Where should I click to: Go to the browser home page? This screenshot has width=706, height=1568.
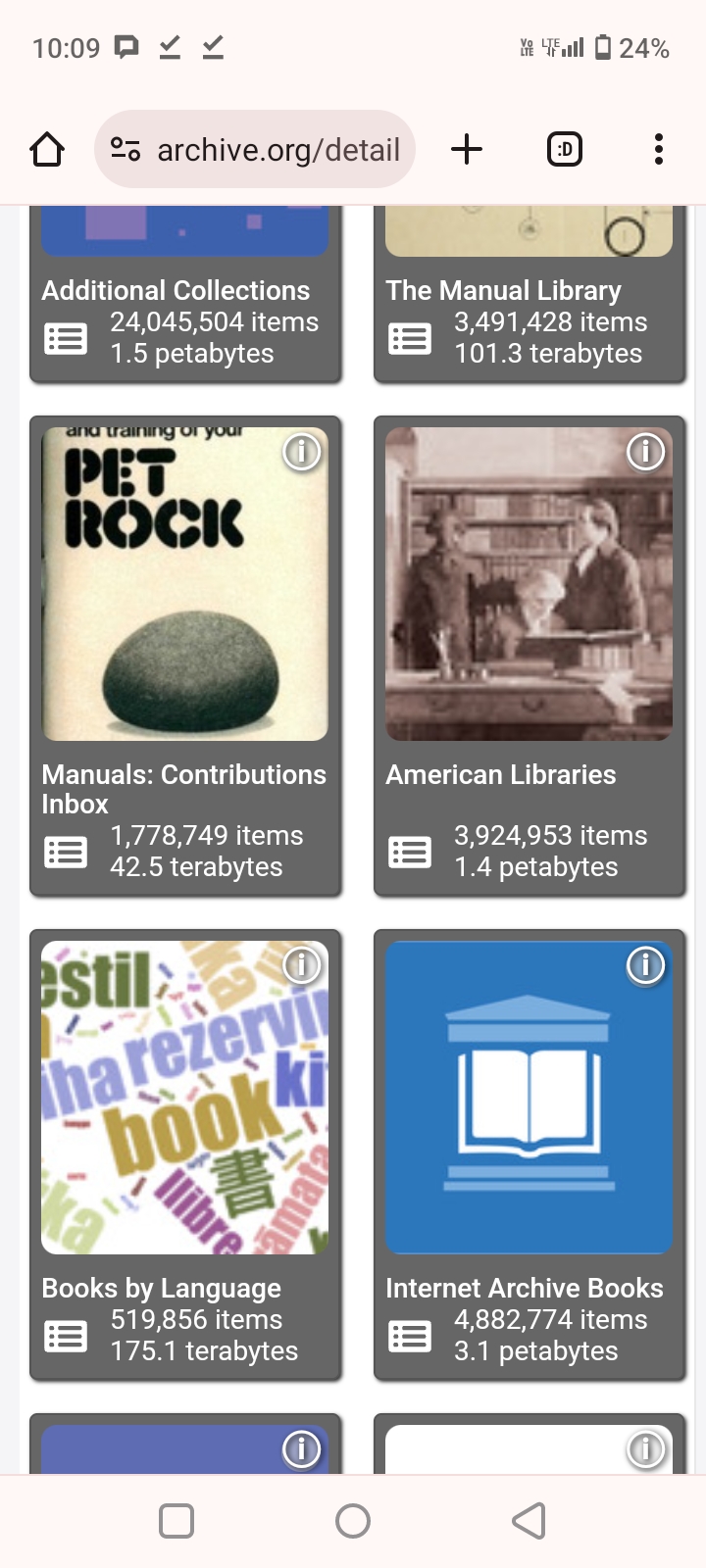point(47,150)
